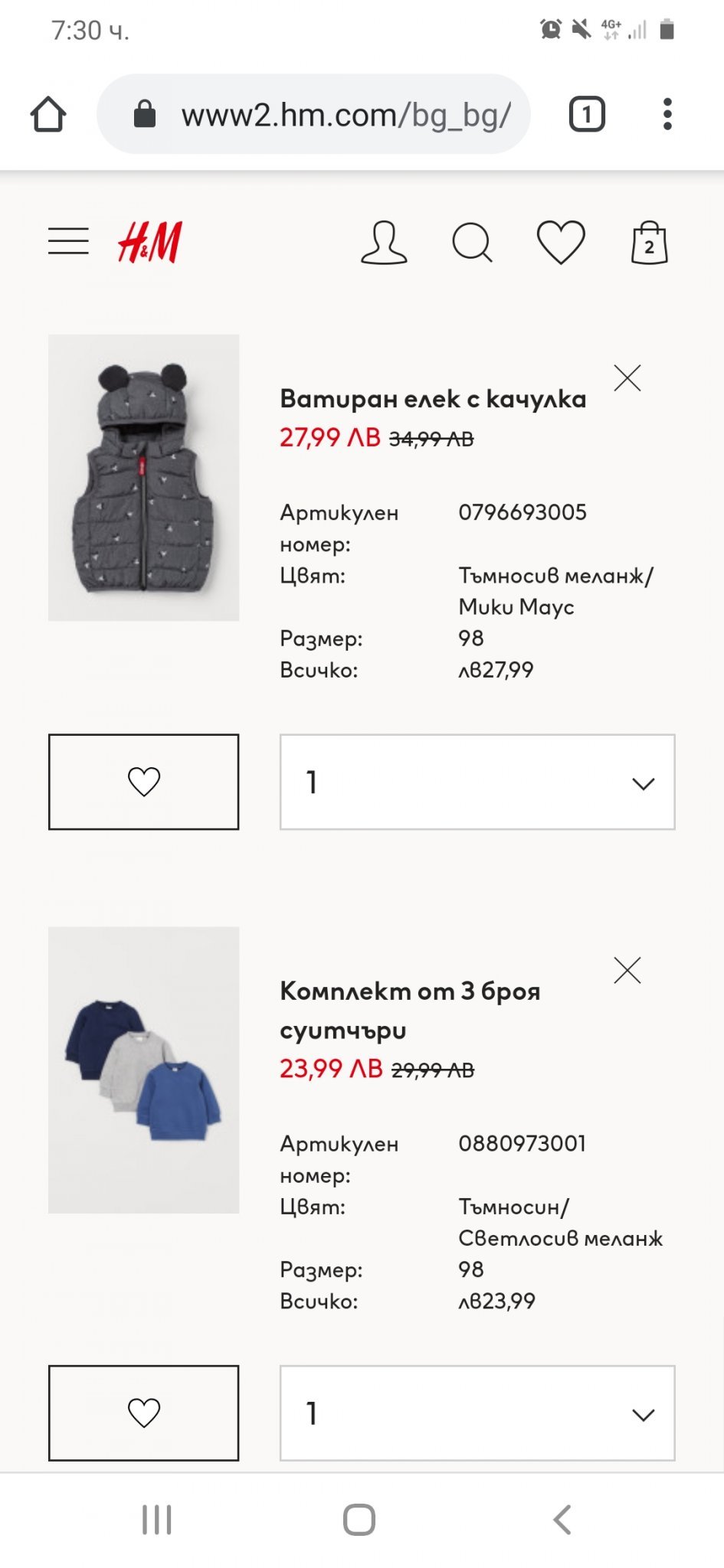Open the hamburger menu
The image size is (724, 1568).
click(68, 241)
